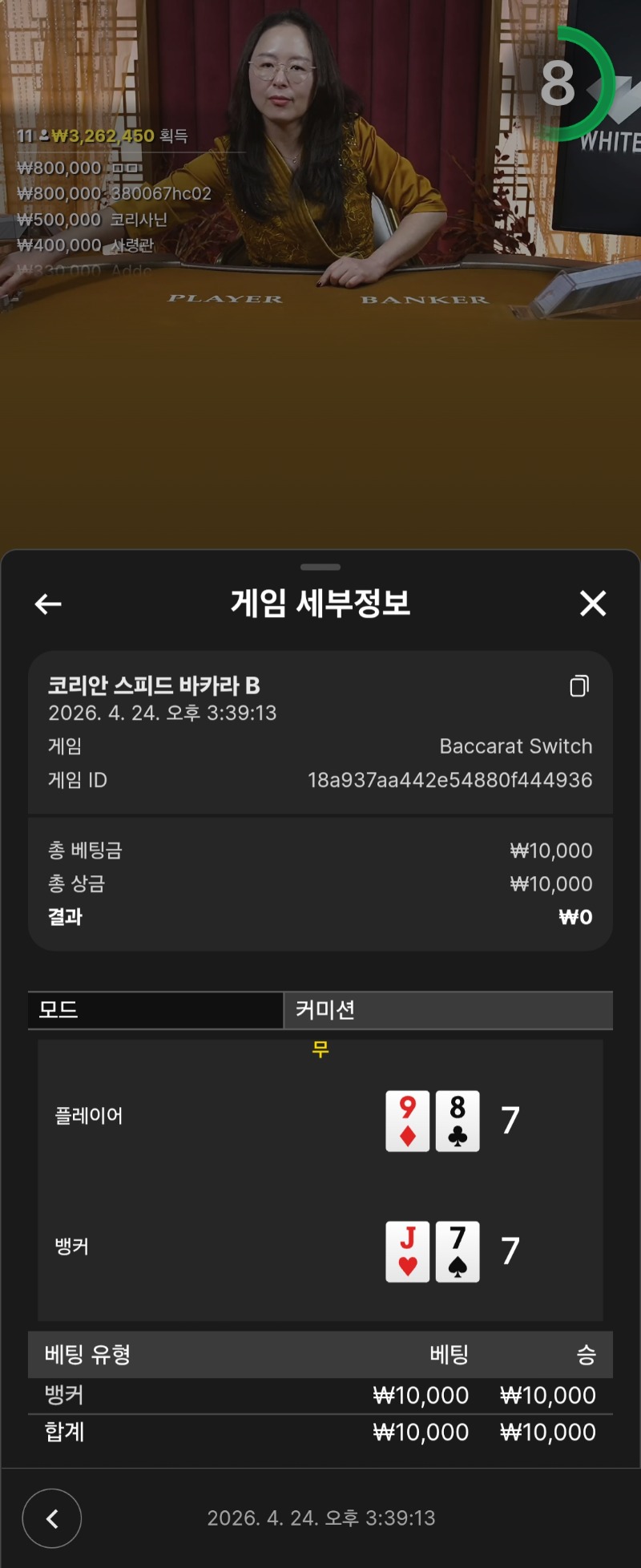This screenshot has width=641, height=1568.
Task: Go to the previous game record
Action: click(x=52, y=1518)
